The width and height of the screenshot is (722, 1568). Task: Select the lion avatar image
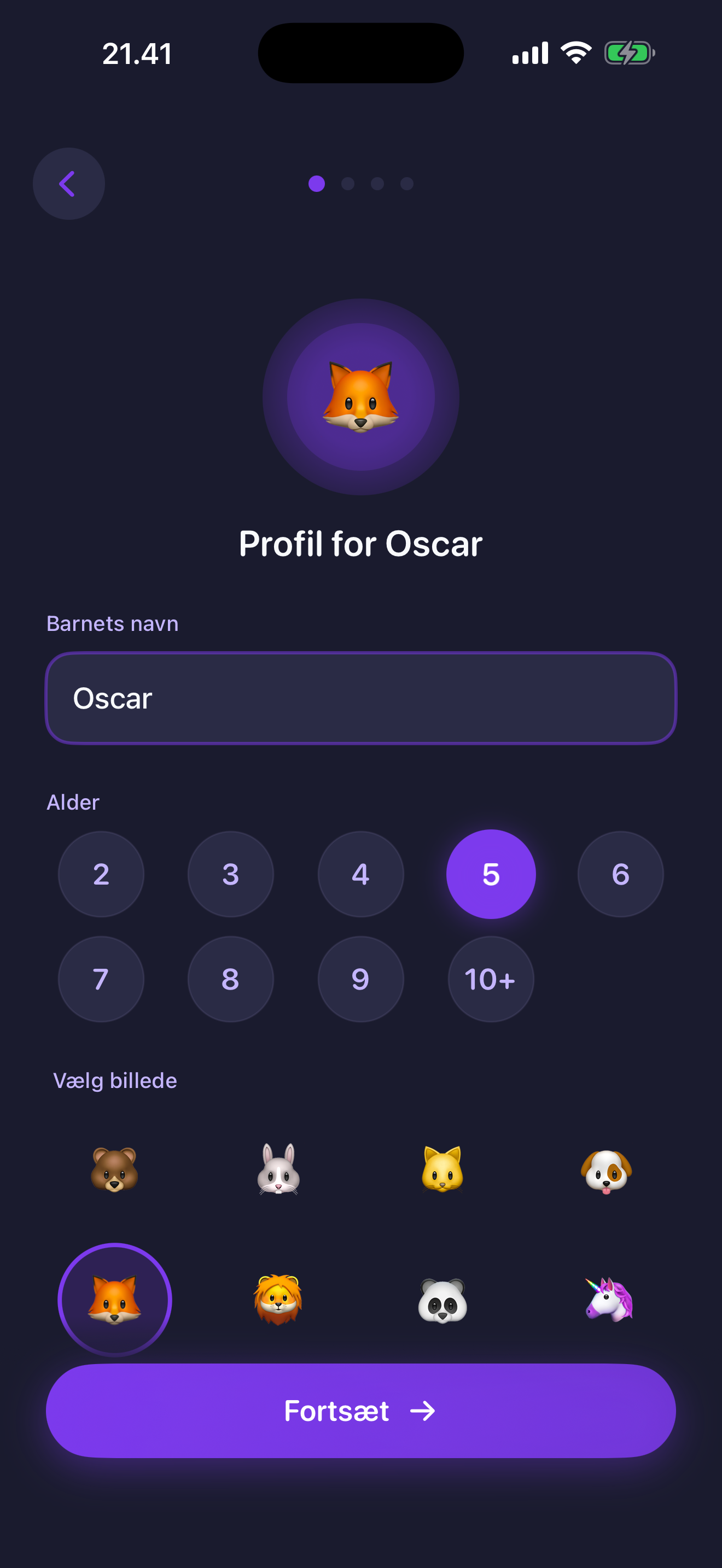tap(280, 1300)
